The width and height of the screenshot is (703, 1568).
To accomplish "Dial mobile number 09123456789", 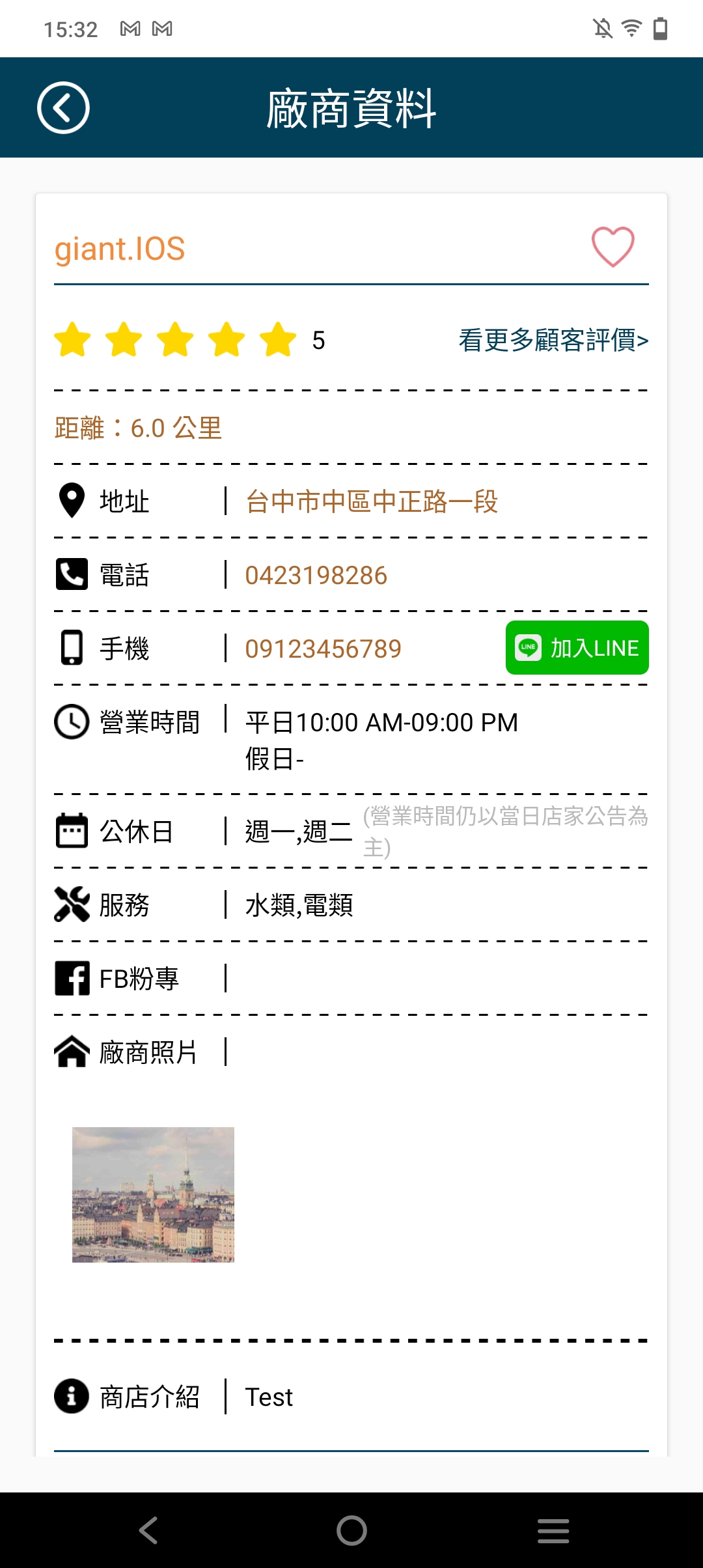I will (x=323, y=649).
